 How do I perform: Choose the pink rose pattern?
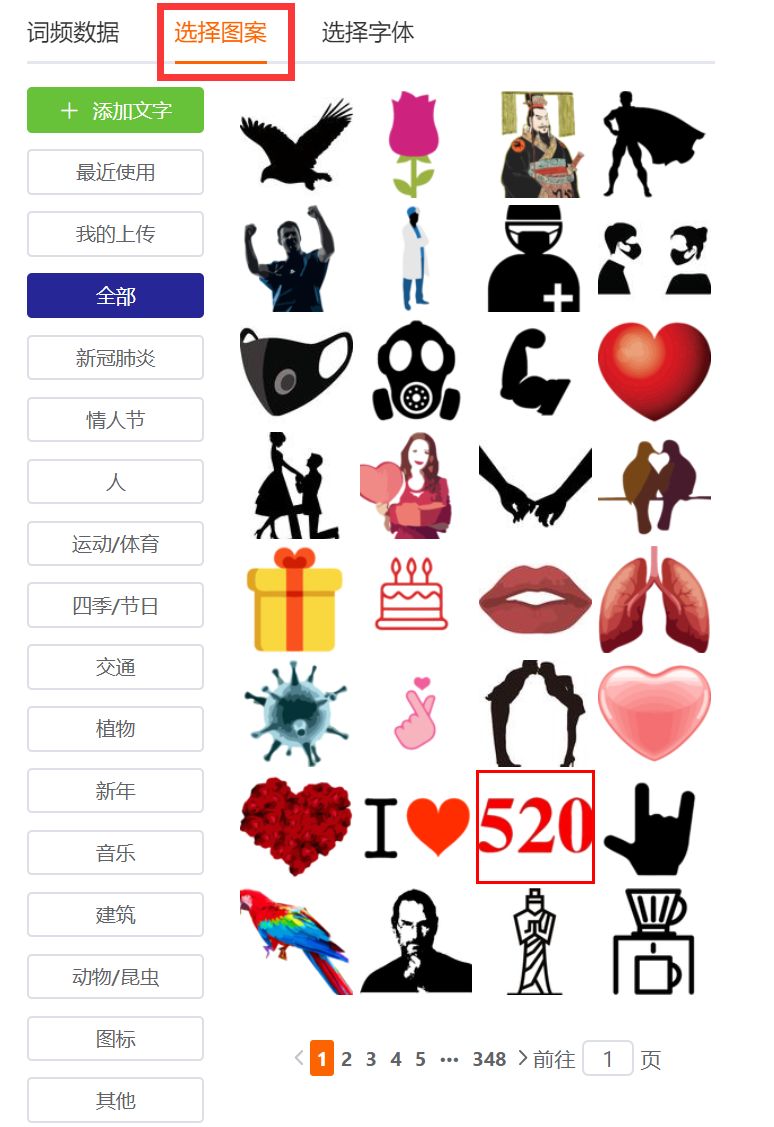pyautogui.click(x=413, y=144)
